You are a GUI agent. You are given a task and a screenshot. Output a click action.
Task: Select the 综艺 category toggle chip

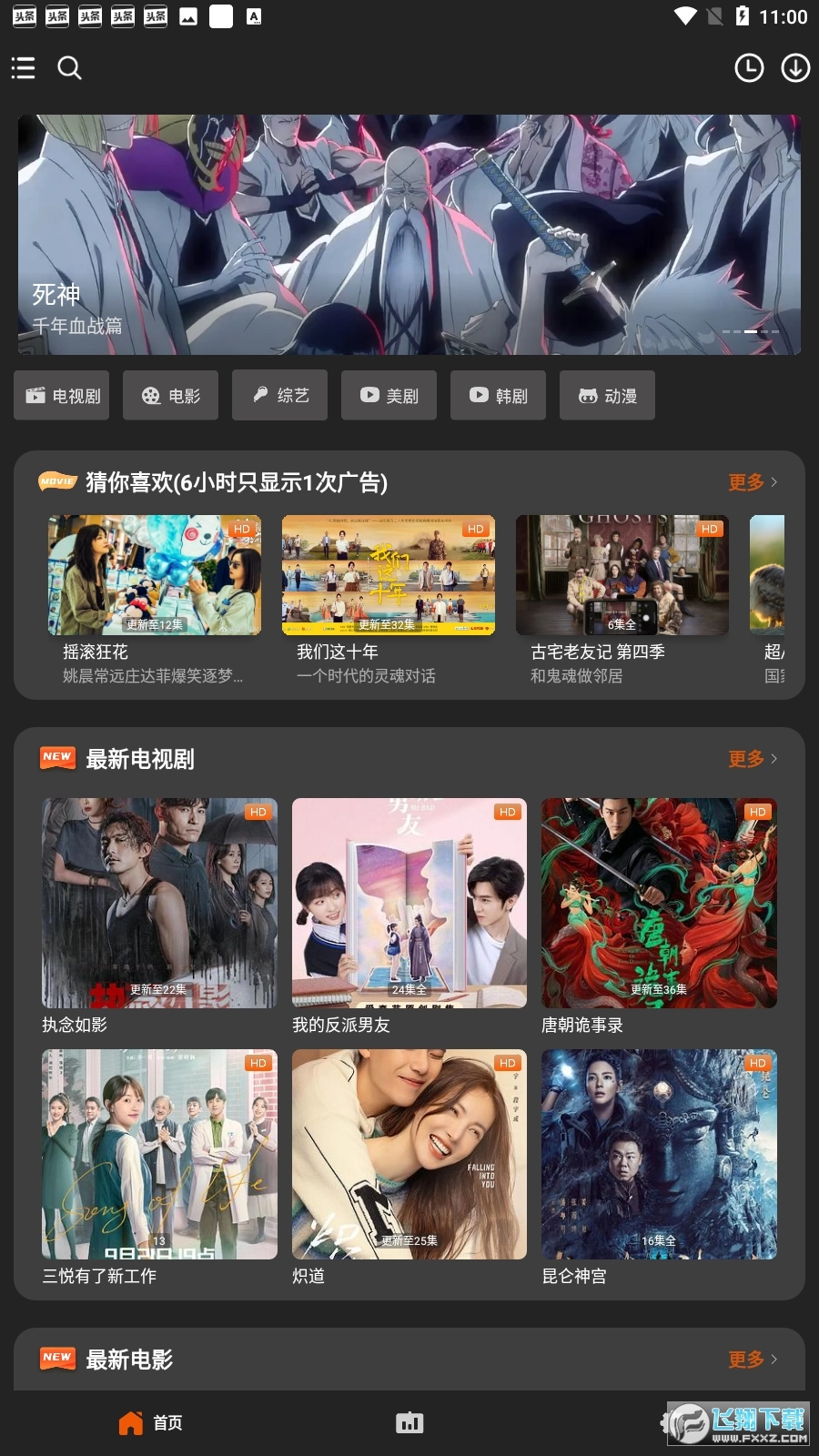(x=279, y=395)
